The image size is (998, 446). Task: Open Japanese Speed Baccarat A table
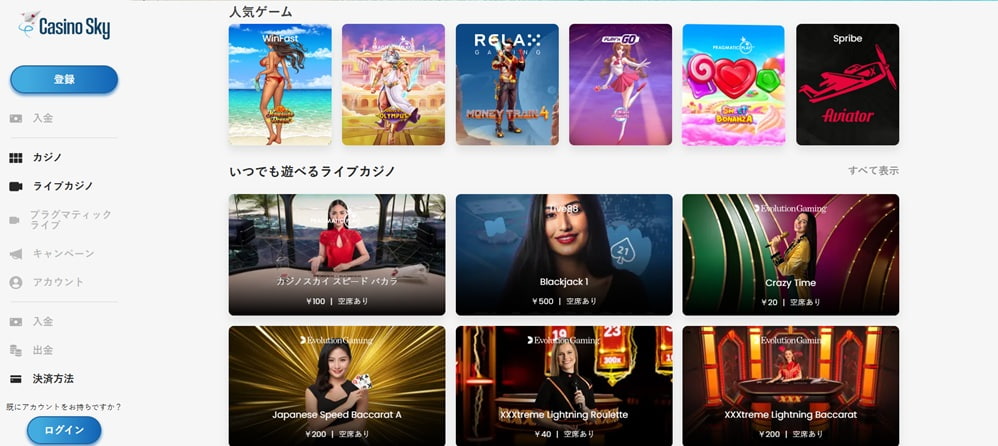click(337, 385)
